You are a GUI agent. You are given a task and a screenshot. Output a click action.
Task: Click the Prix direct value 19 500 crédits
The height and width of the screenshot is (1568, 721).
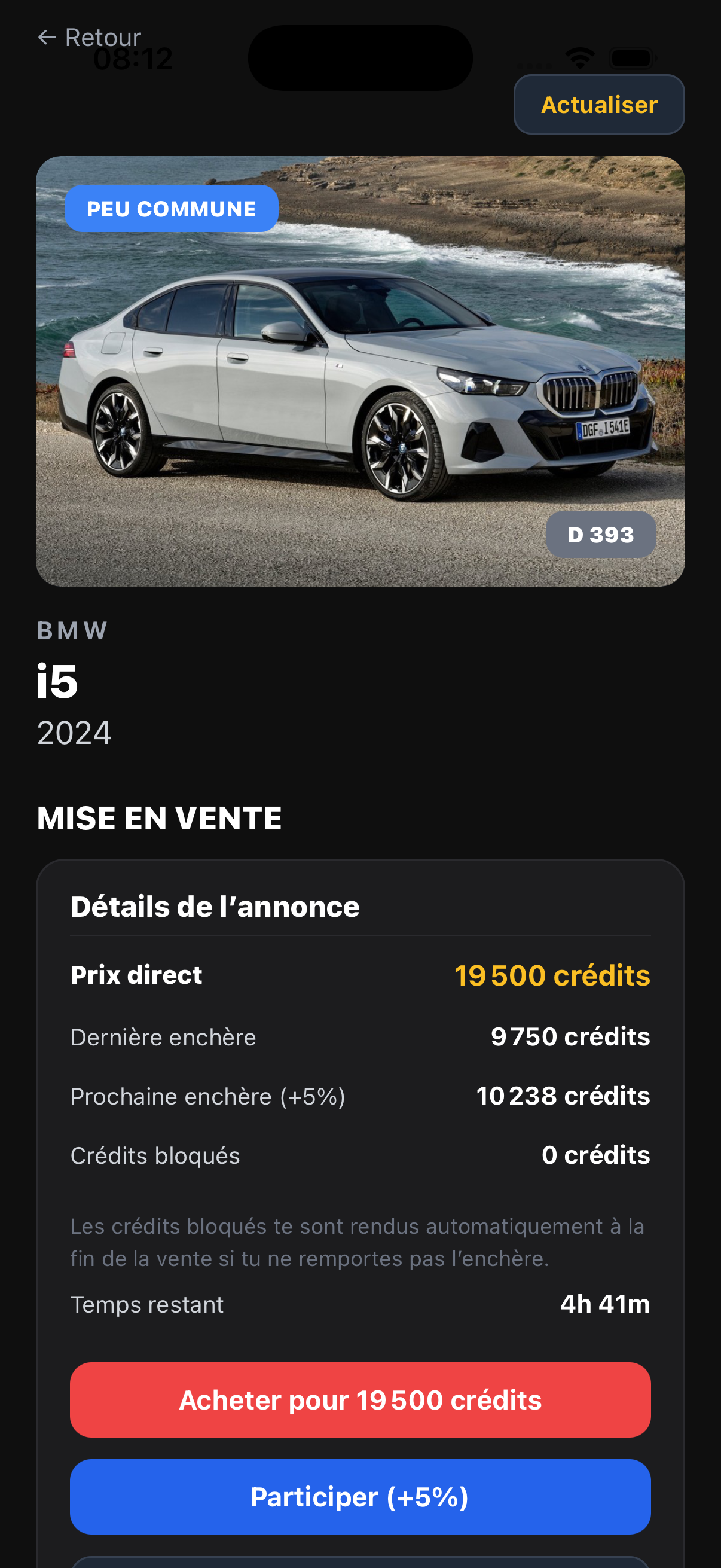pyautogui.click(x=552, y=975)
